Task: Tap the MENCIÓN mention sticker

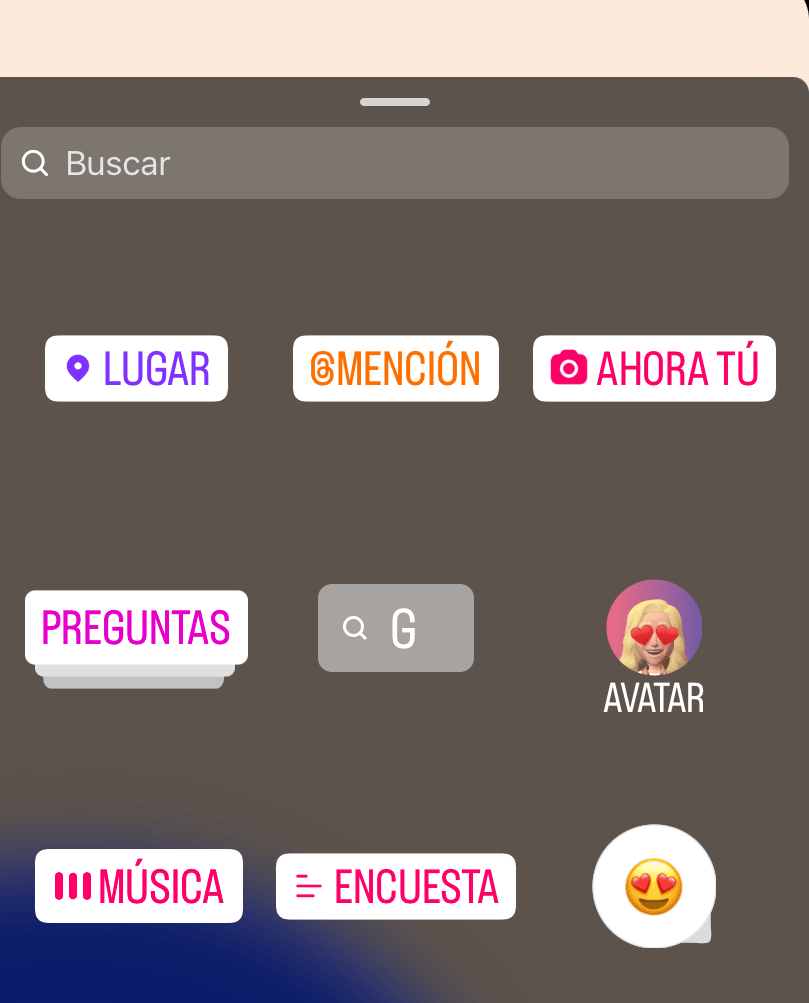Action: (x=395, y=368)
